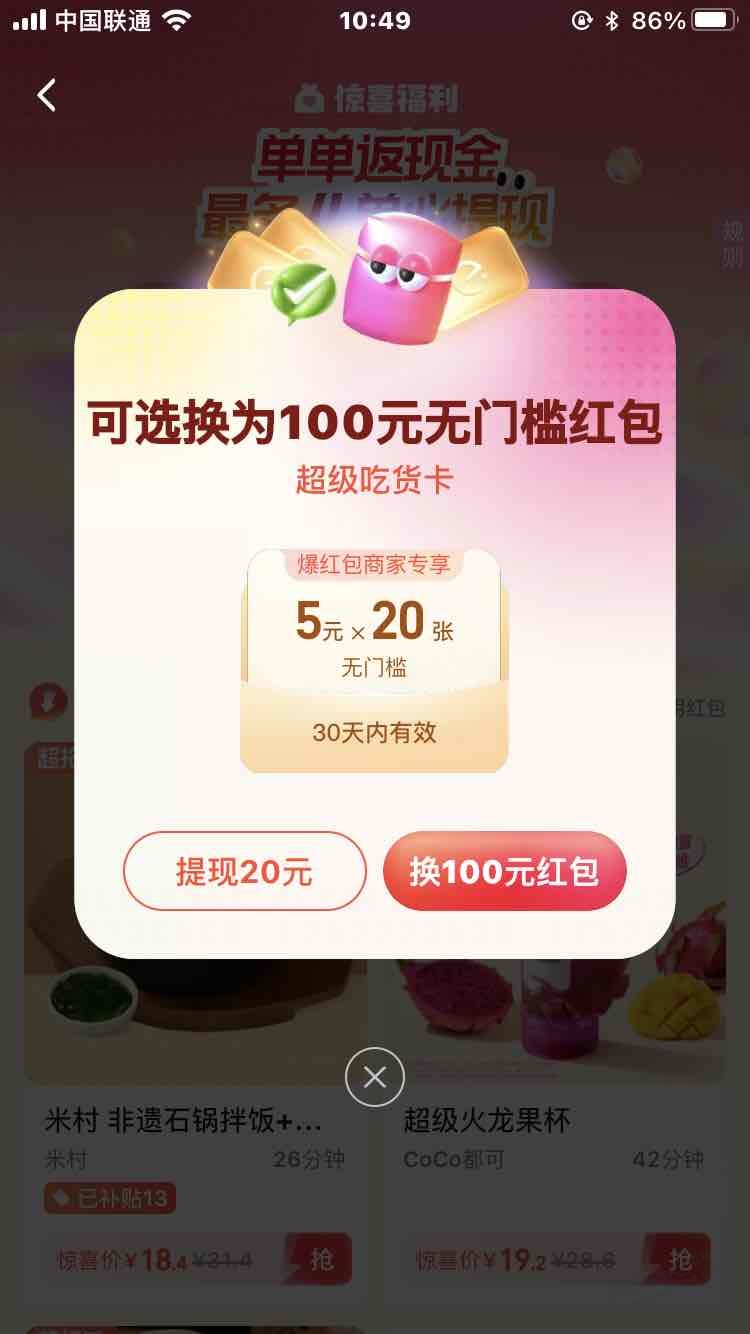Select 换100元红包 button
750x1334 pixels.
(x=504, y=871)
